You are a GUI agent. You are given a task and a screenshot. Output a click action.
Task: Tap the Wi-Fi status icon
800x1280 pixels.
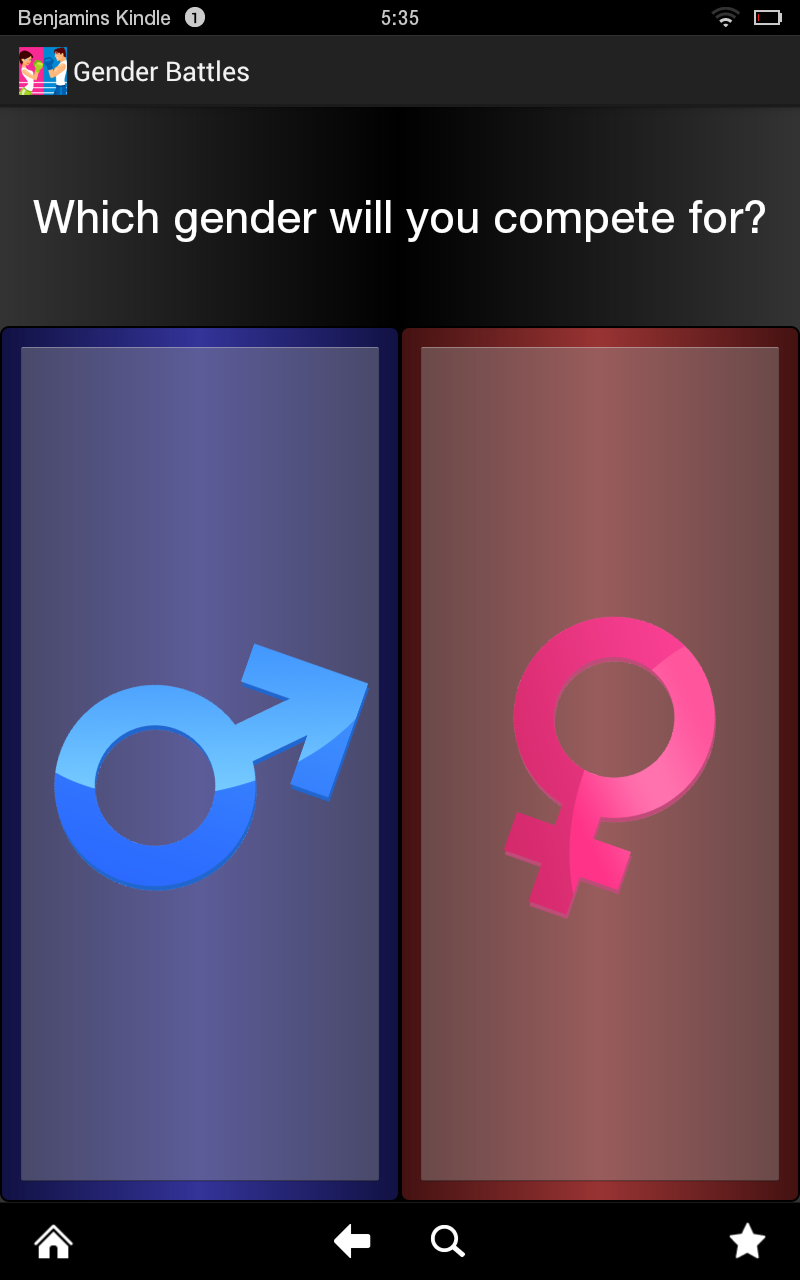click(x=724, y=16)
